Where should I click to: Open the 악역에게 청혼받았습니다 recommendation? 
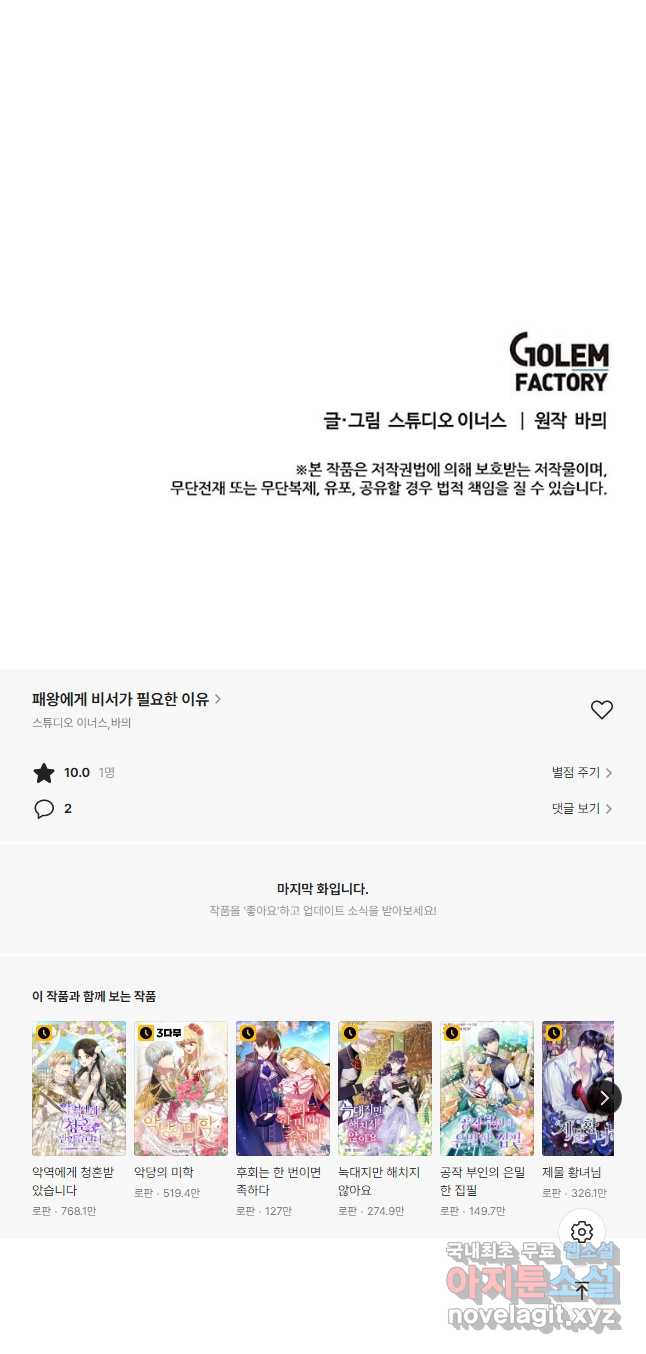[x=79, y=1088]
